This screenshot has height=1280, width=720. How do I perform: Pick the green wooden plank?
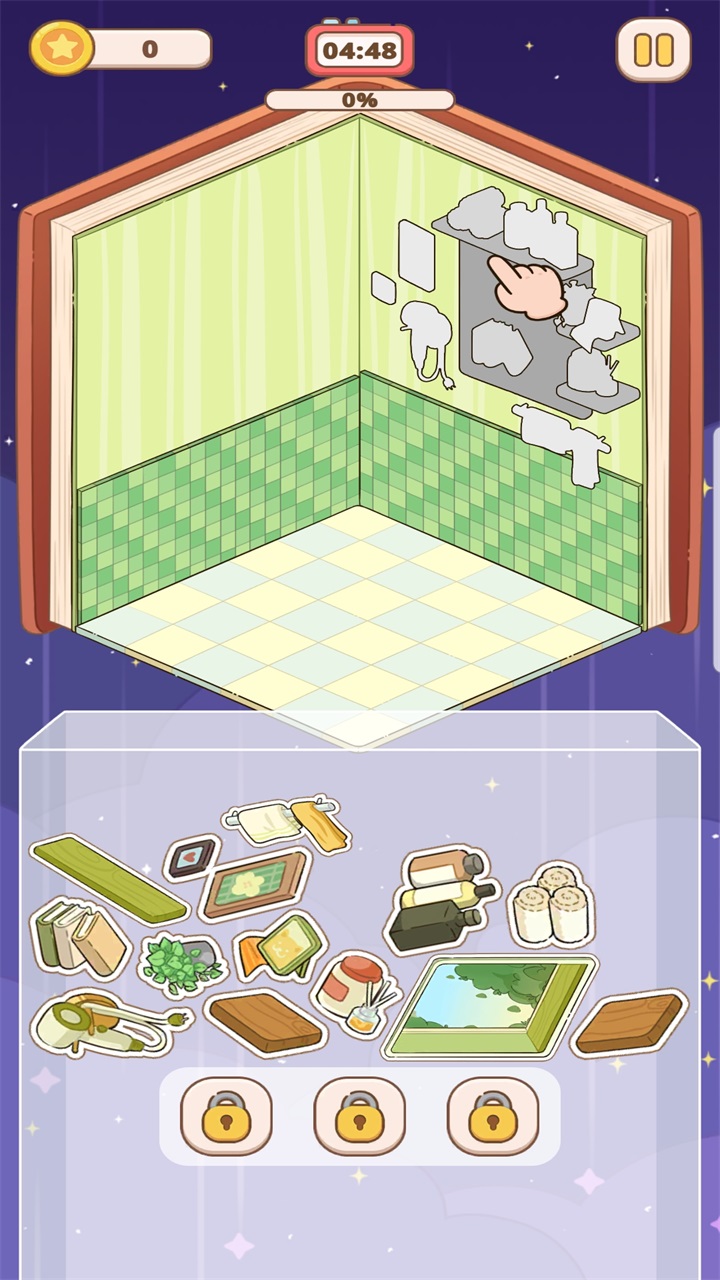(x=108, y=879)
